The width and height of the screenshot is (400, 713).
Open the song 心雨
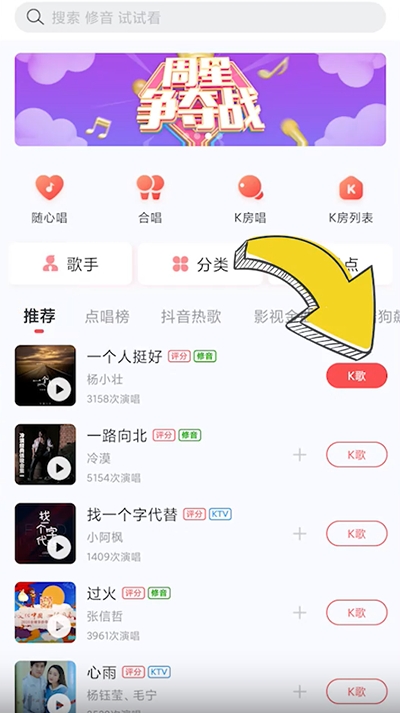click(x=102, y=672)
